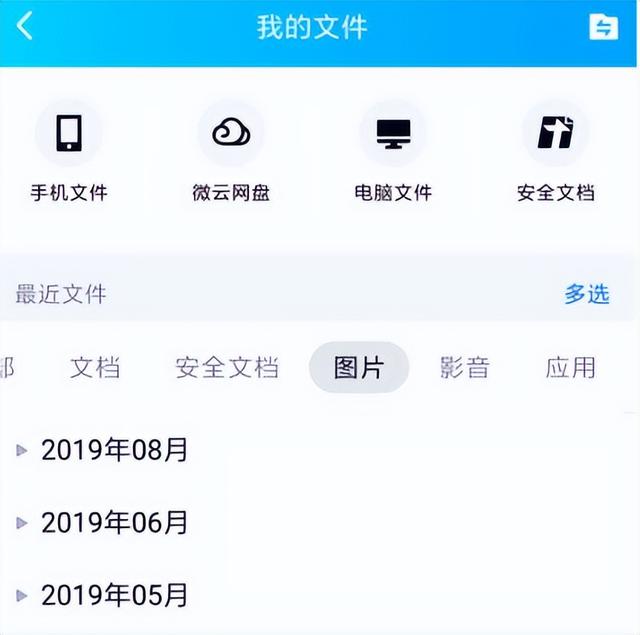Select the 图片 tab

pos(359,368)
